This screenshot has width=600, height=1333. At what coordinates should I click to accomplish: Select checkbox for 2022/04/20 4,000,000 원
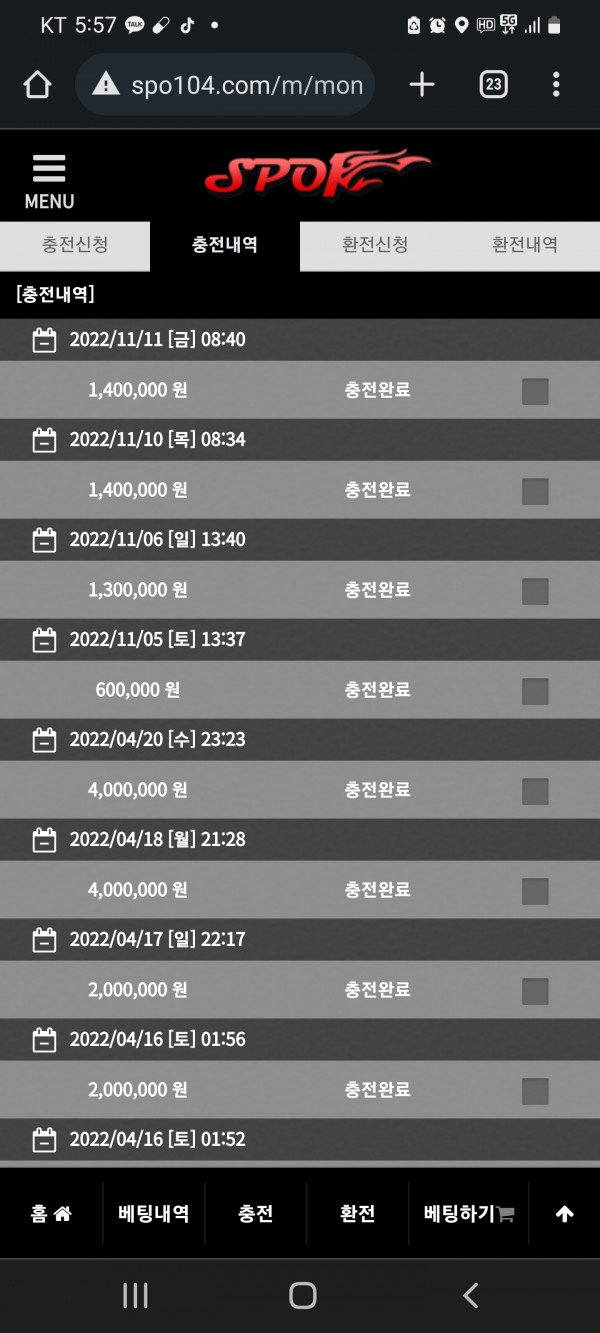(535, 791)
